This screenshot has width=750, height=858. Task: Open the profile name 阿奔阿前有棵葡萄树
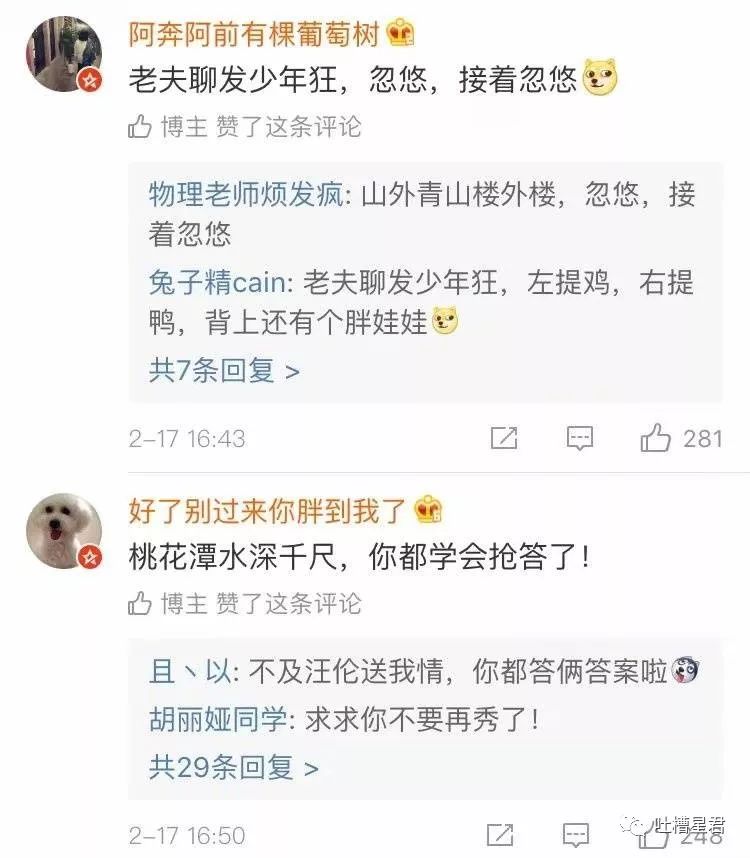pyautogui.click(x=254, y=34)
